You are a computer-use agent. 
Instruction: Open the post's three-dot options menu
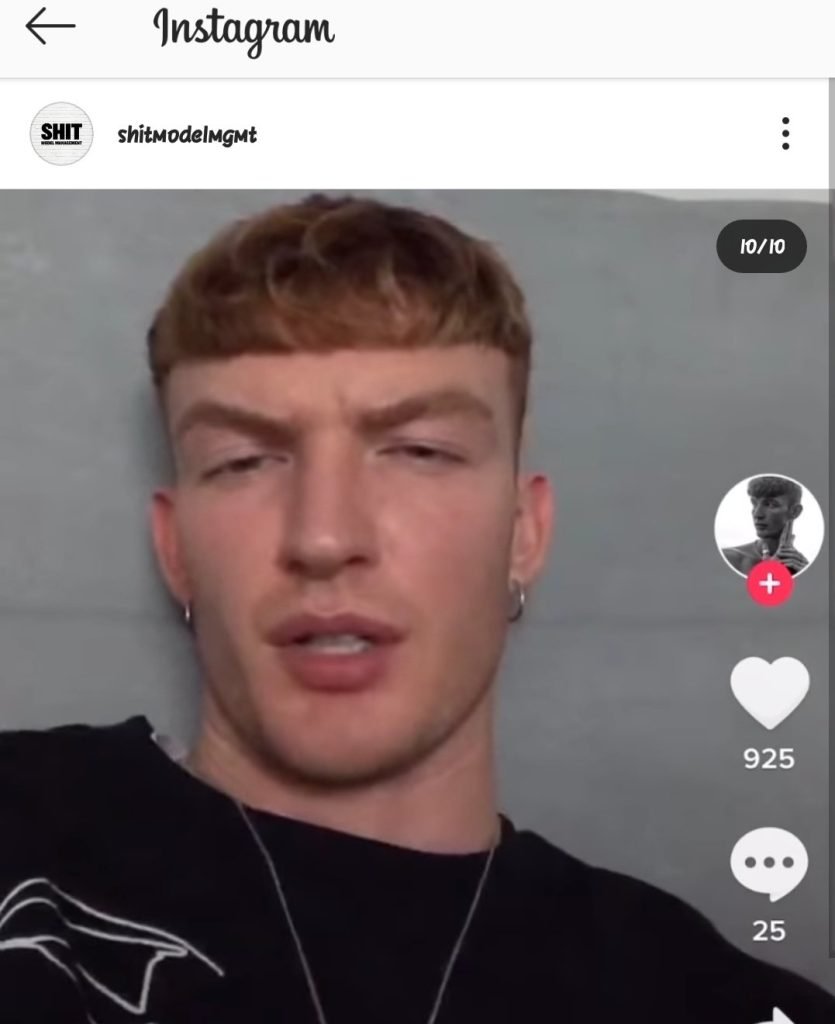(785, 134)
